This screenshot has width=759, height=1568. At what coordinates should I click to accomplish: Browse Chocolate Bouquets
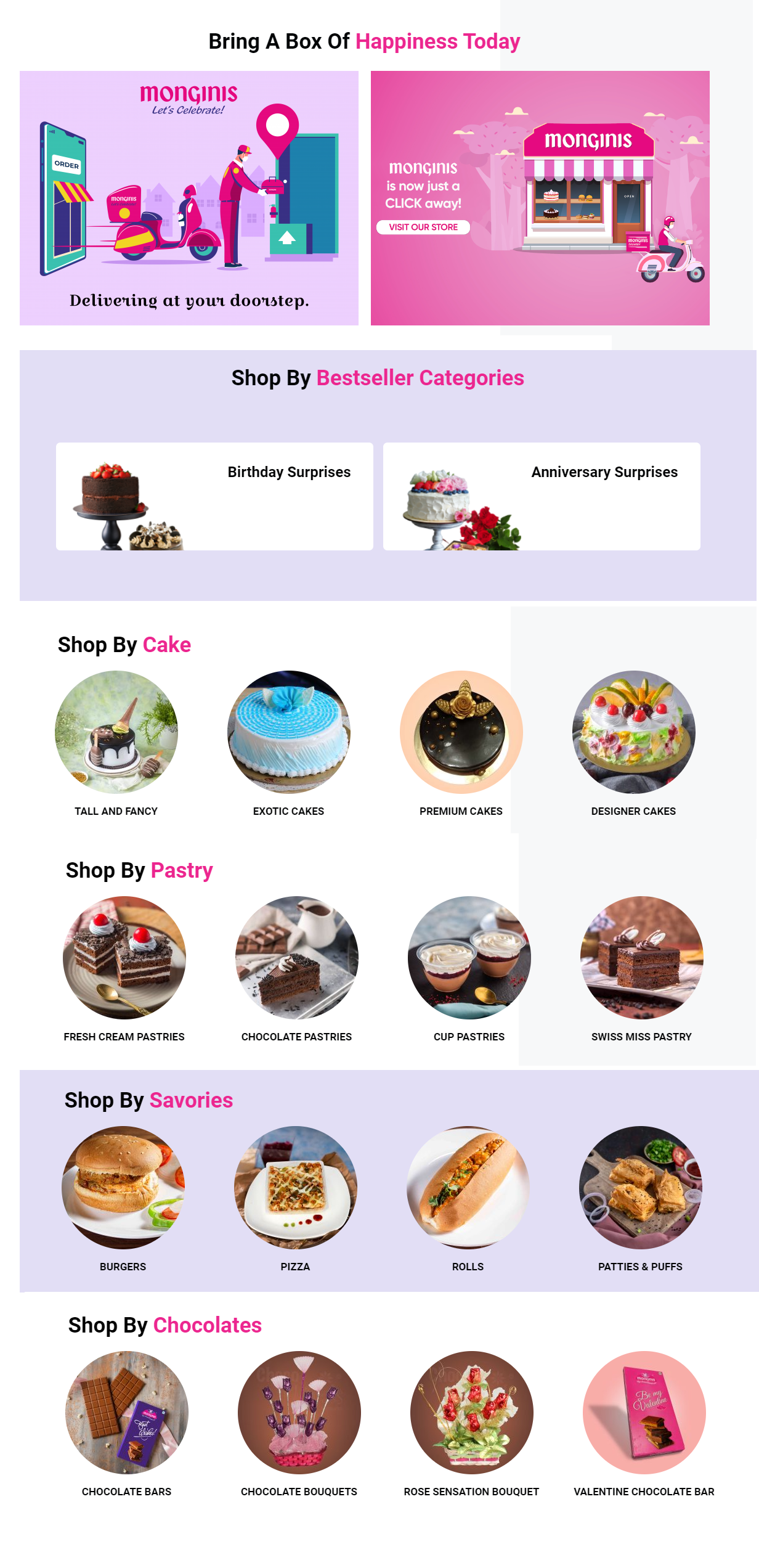299,1413
